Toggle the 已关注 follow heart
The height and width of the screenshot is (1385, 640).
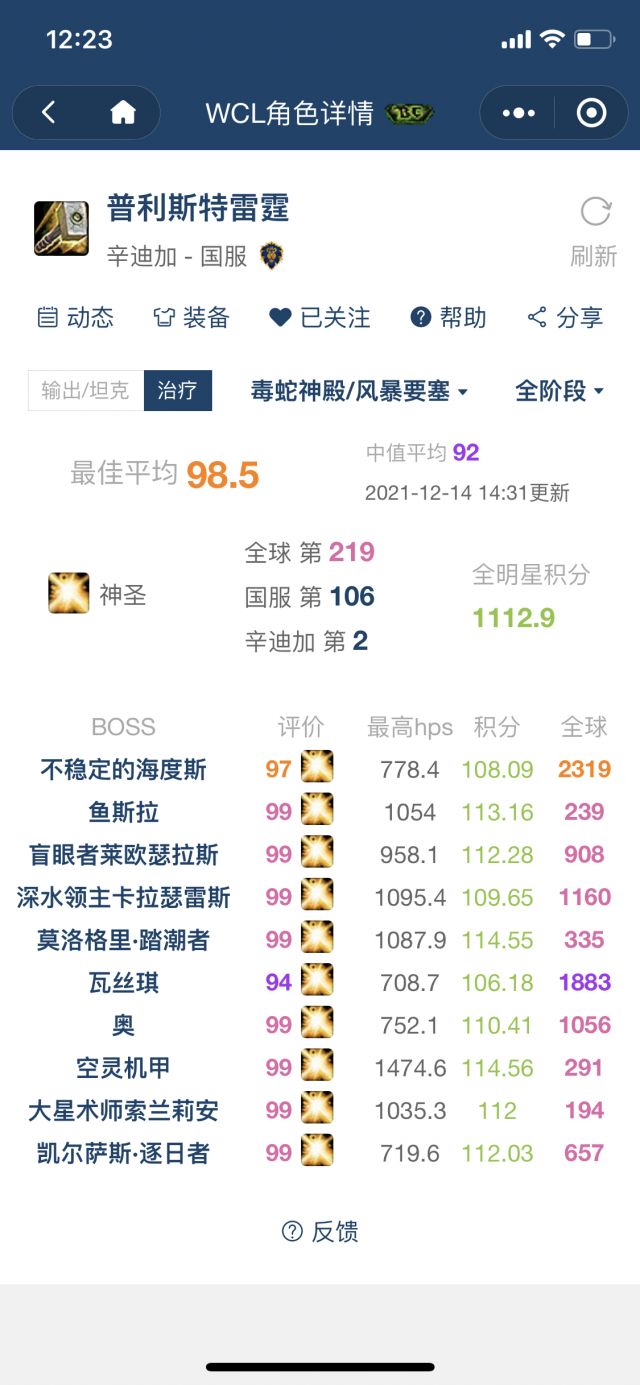[320, 318]
